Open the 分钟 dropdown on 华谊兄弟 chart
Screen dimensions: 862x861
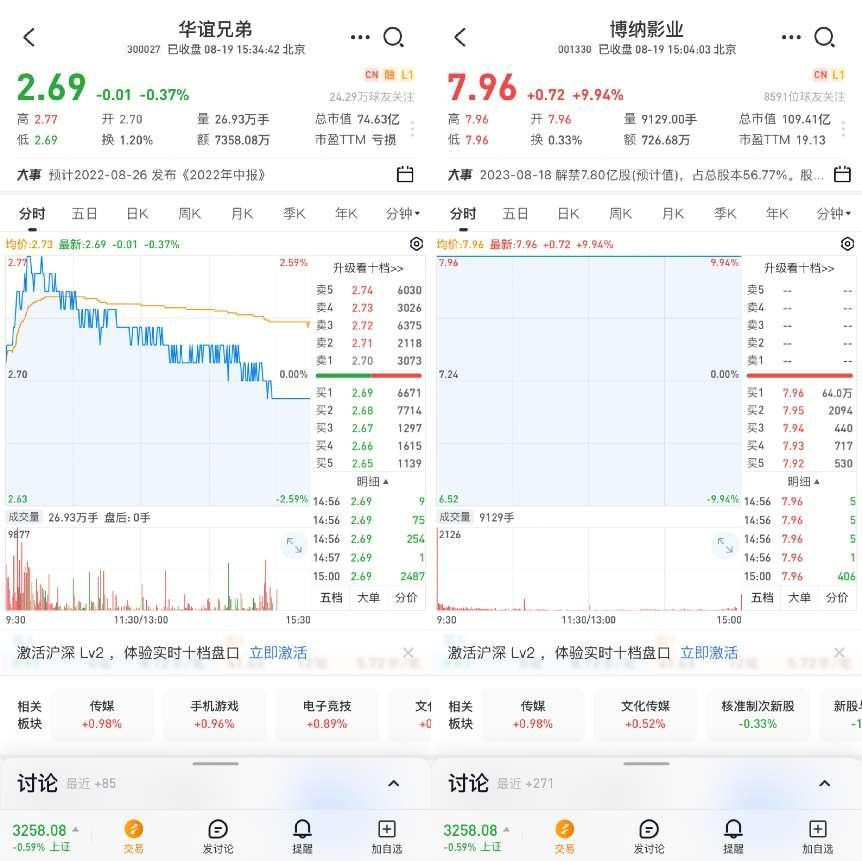point(402,213)
